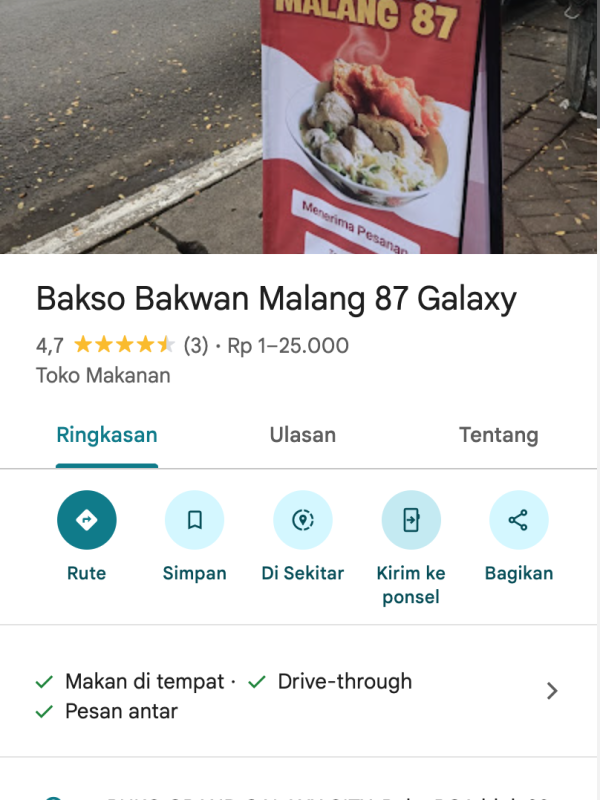Viewport: 600px width, 800px height.
Task: Switch to the Ulasan tab
Action: (302, 436)
